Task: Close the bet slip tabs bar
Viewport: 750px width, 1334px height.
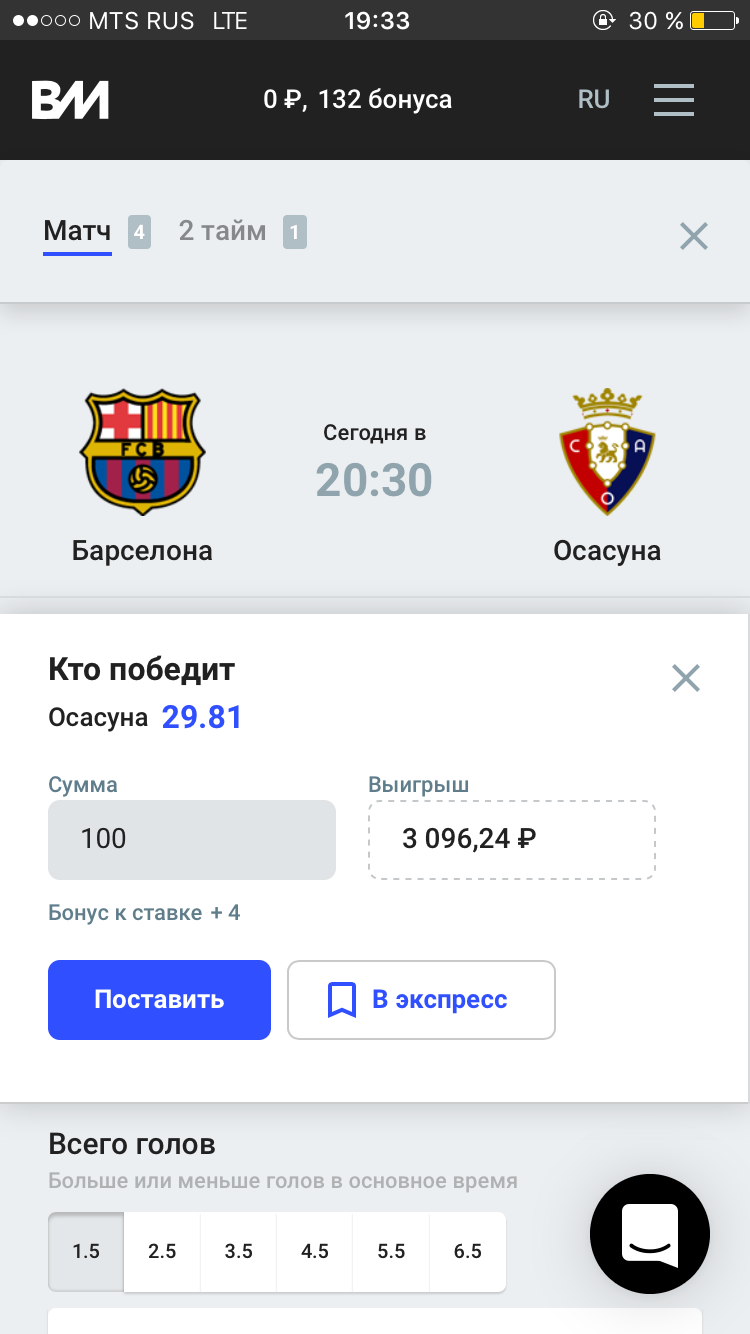Action: point(693,236)
